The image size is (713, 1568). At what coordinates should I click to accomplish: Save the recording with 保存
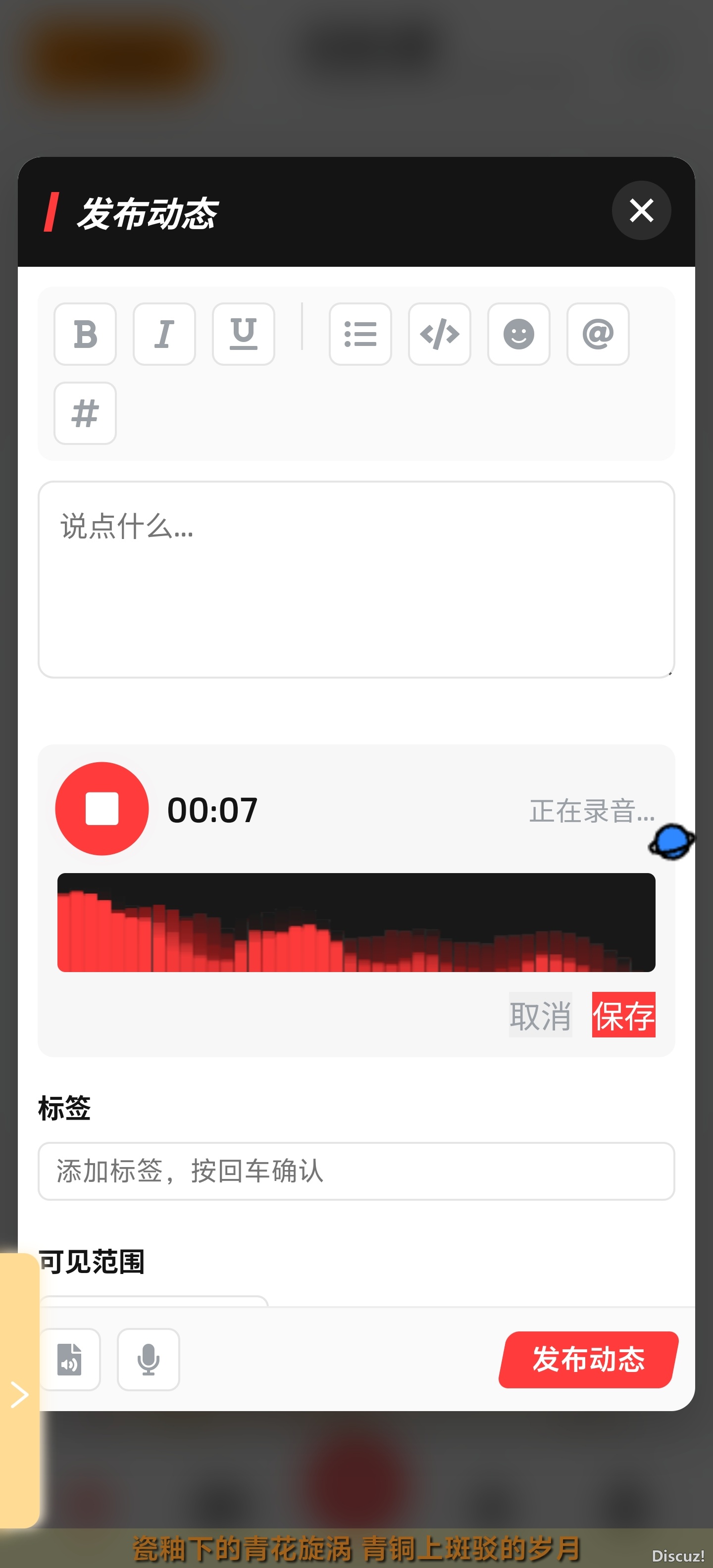click(x=623, y=1015)
